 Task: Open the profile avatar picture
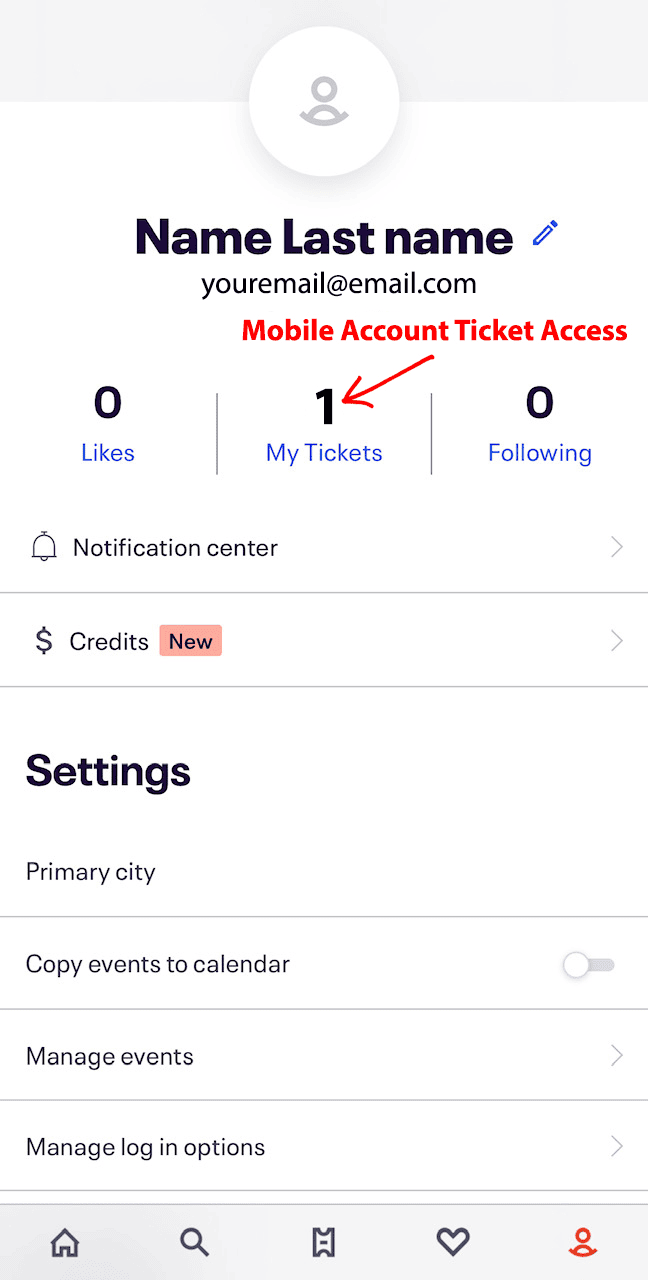pos(324,101)
